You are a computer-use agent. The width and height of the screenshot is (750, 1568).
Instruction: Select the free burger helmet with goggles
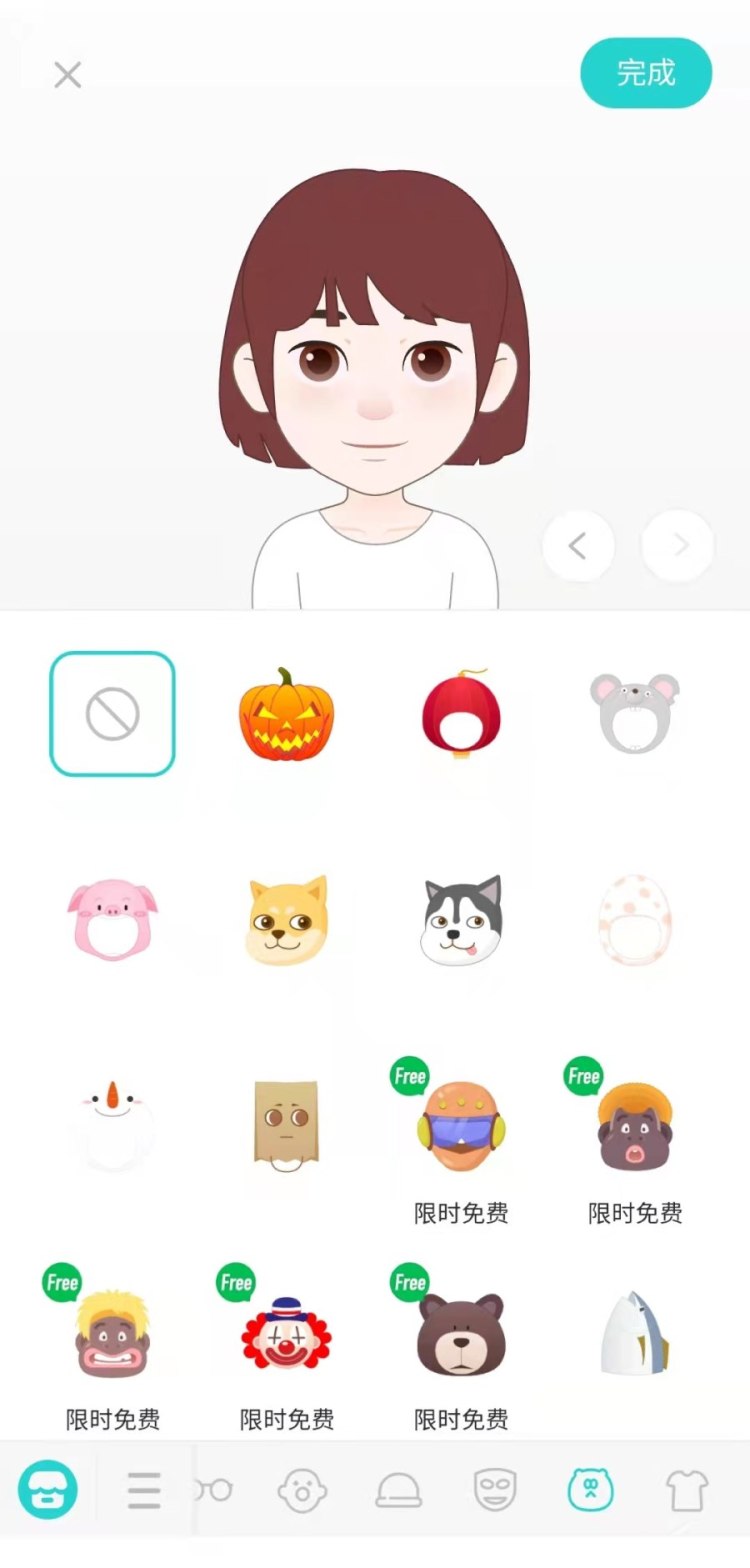[460, 1125]
